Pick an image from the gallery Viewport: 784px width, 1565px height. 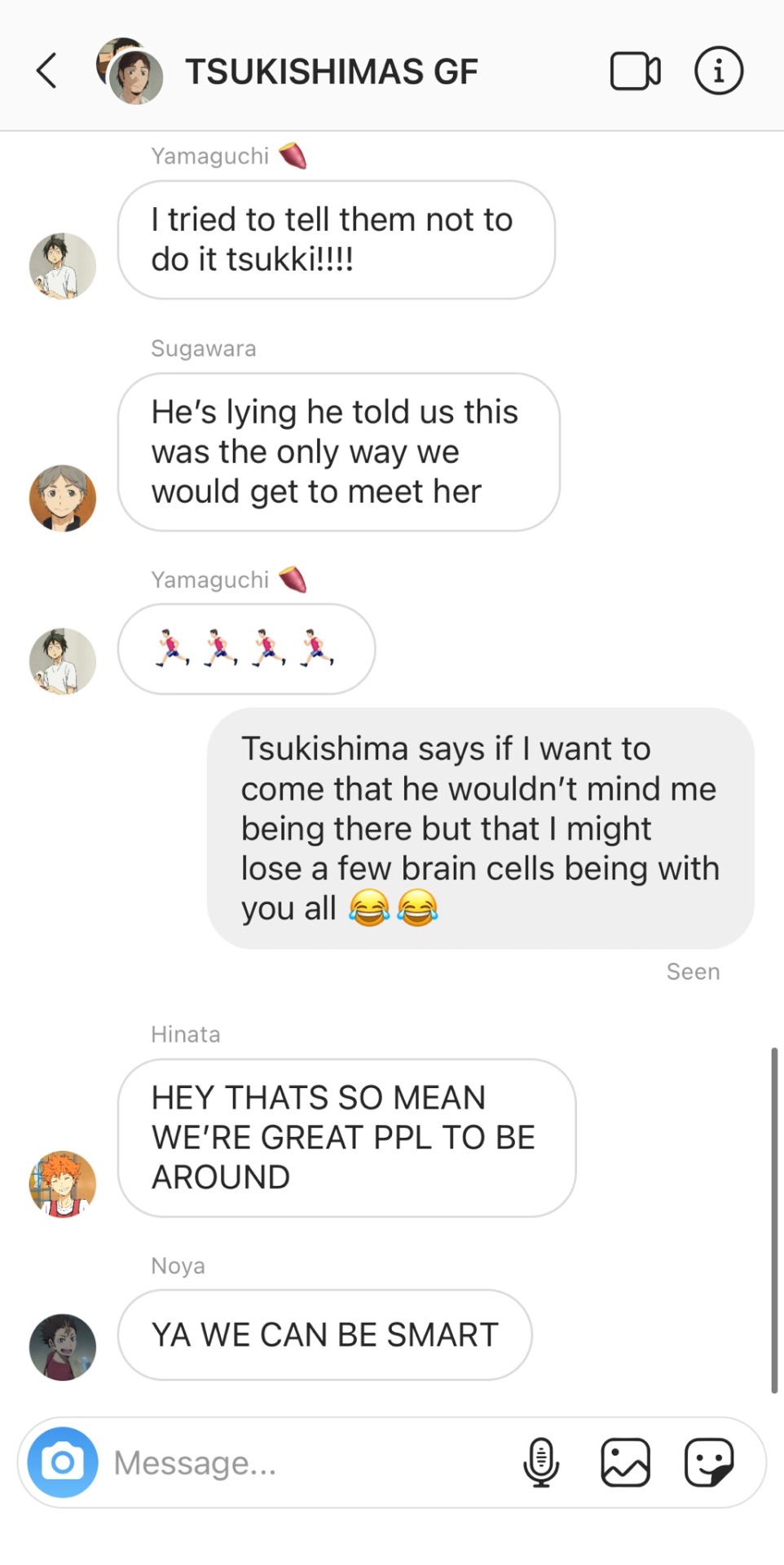click(x=625, y=1462)
